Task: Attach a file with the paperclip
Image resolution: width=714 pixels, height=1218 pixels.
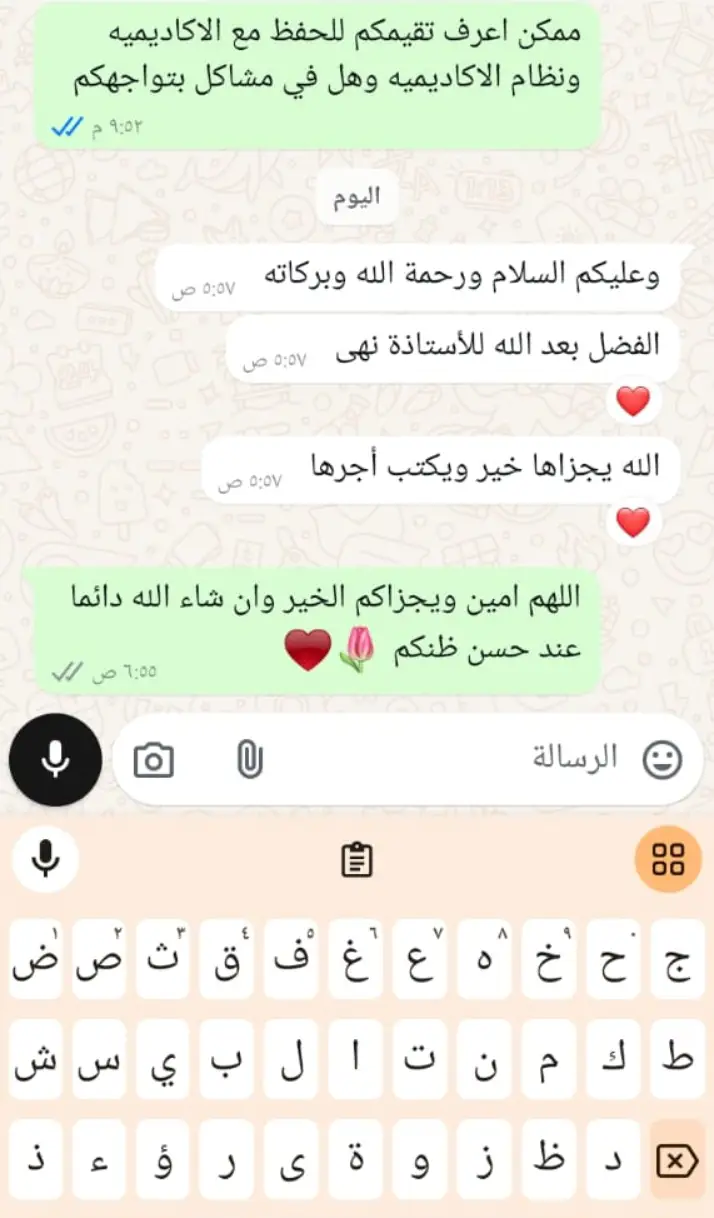Action: [249, 761]
